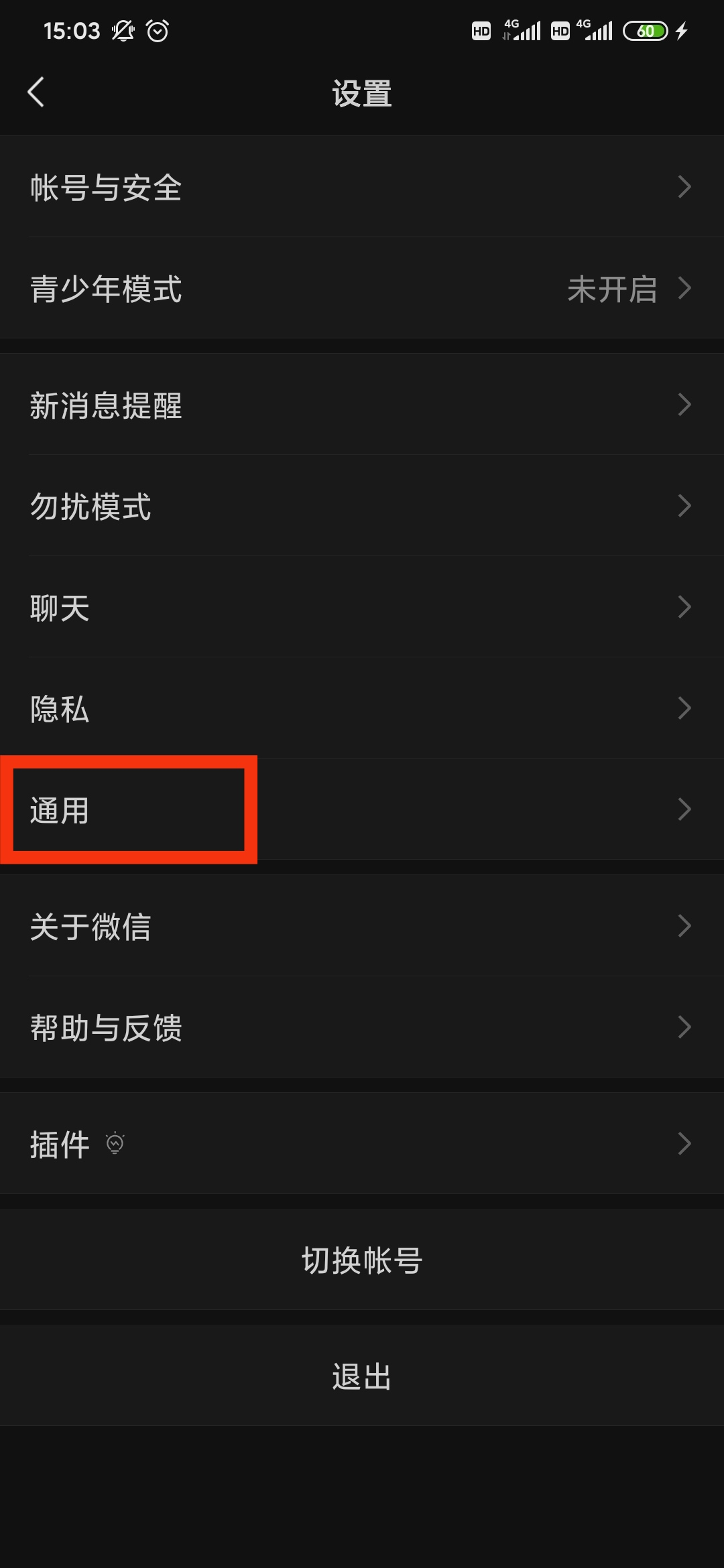The width and height of the screenshot is (724, 1568).
Task: Go back using the top-left arrow
Action: pos(36,92)
